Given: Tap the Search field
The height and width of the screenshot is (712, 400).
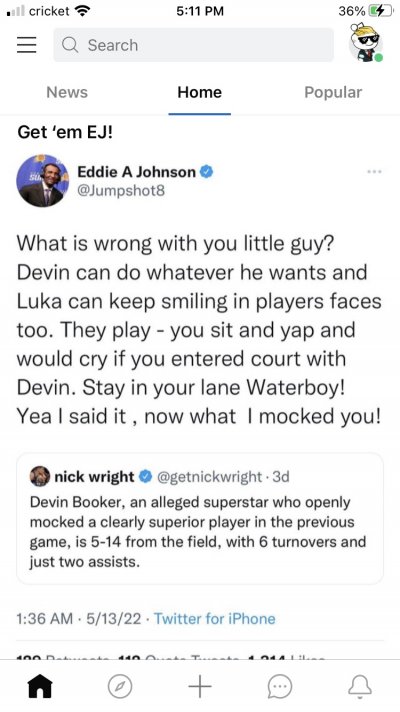Looking at the screenshot, I should (193, 45).
